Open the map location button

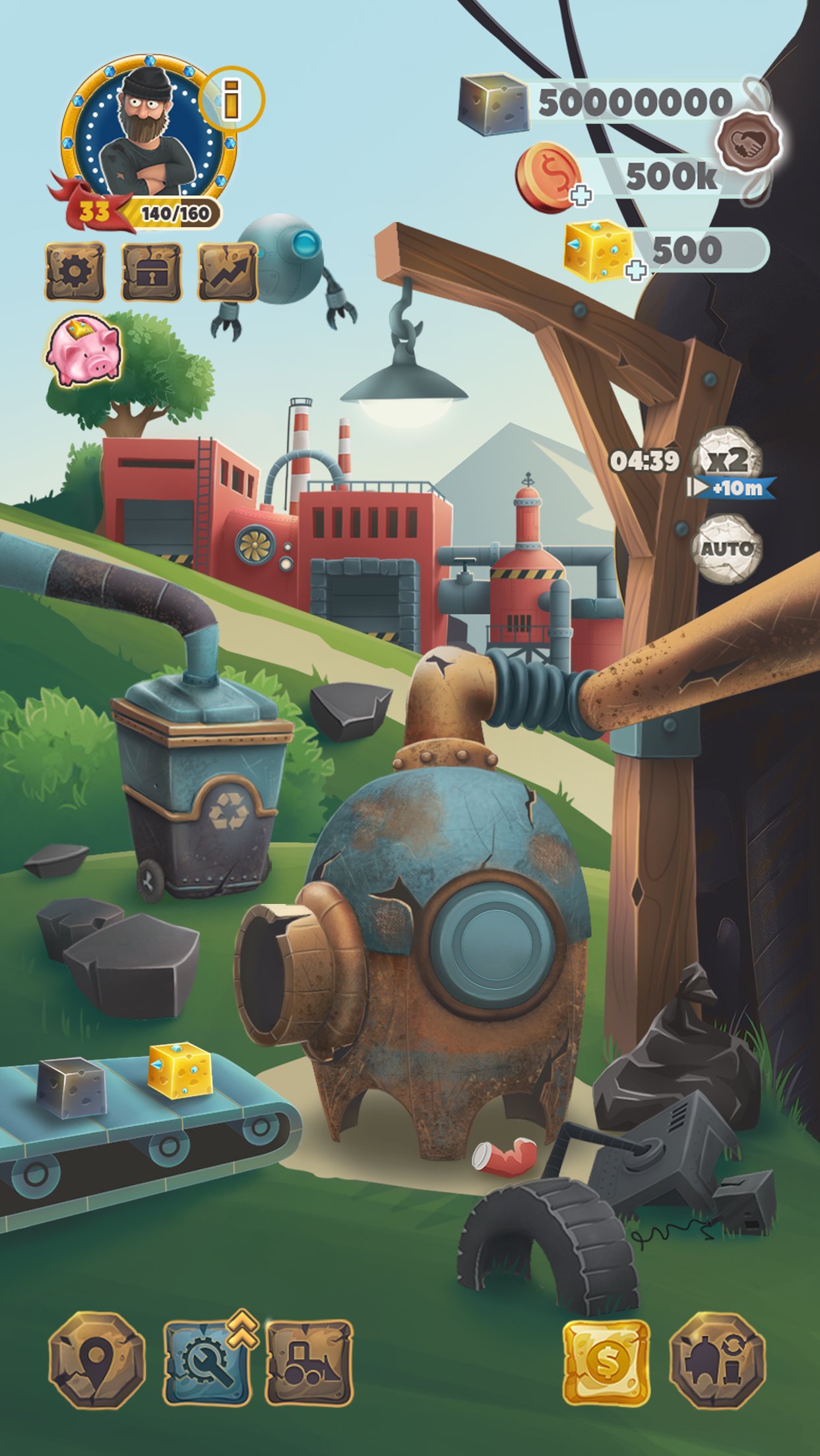(96, 1360)
